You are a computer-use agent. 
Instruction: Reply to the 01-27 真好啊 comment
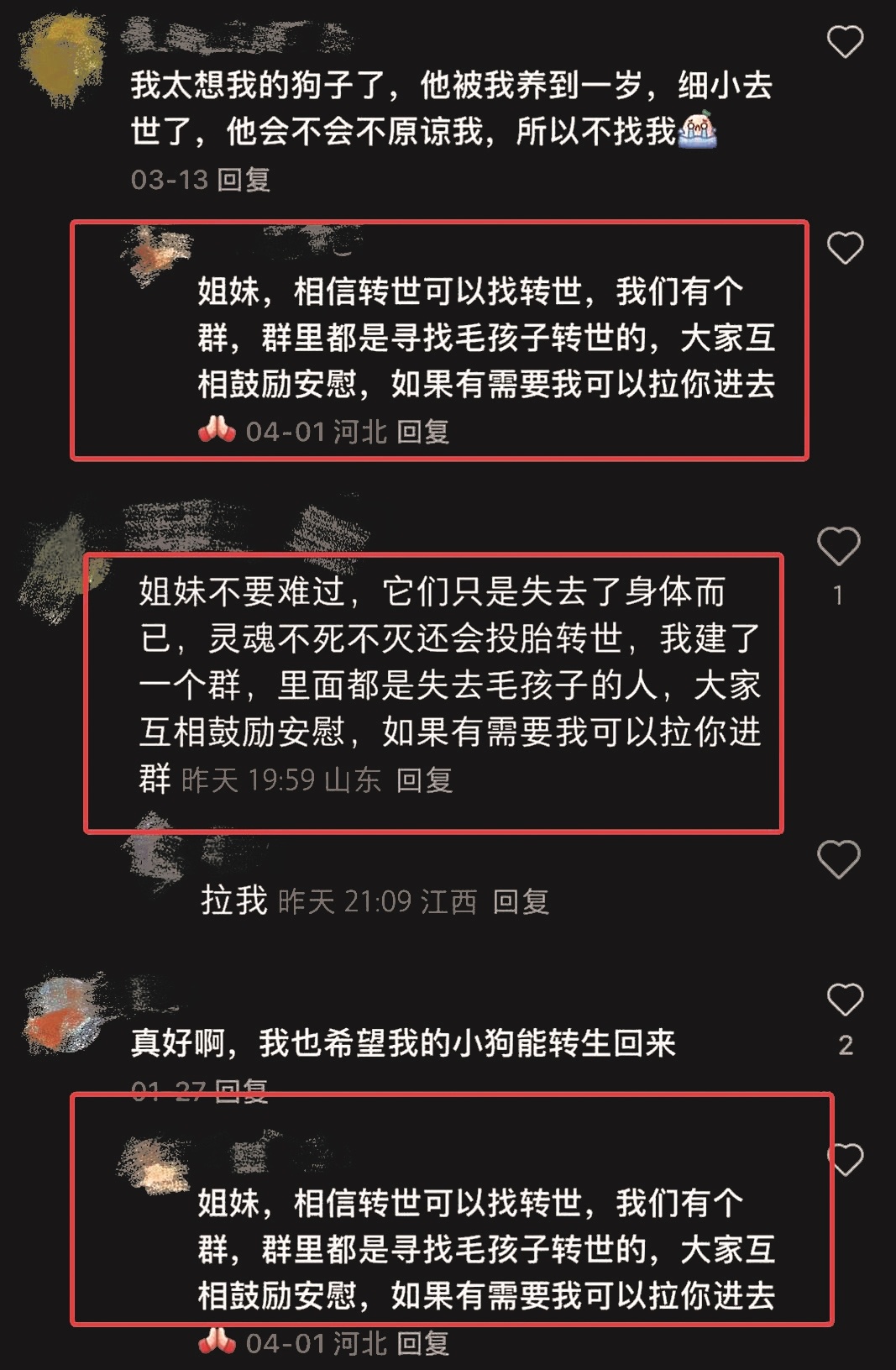tap(242, 1090)
